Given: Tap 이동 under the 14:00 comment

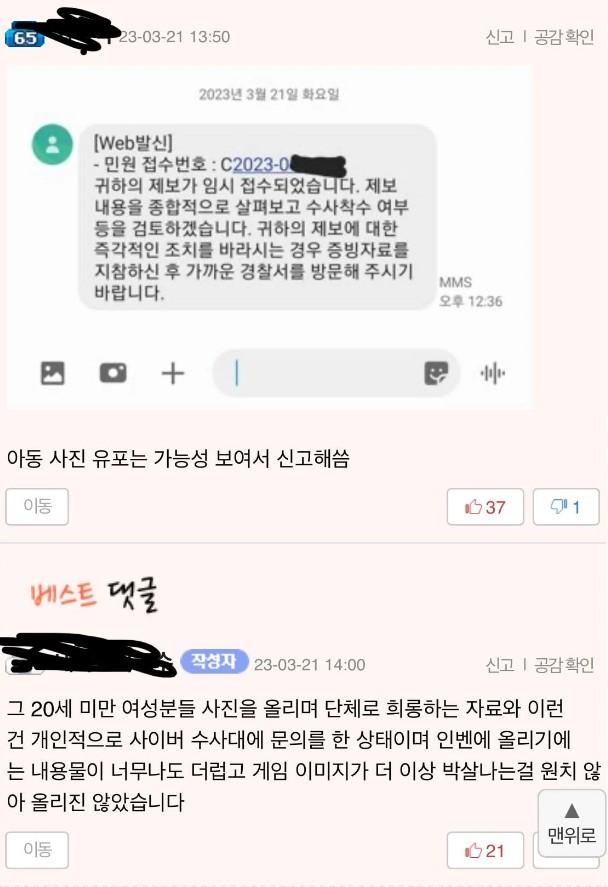Looking at the screenshot, I should click(37, 850).
